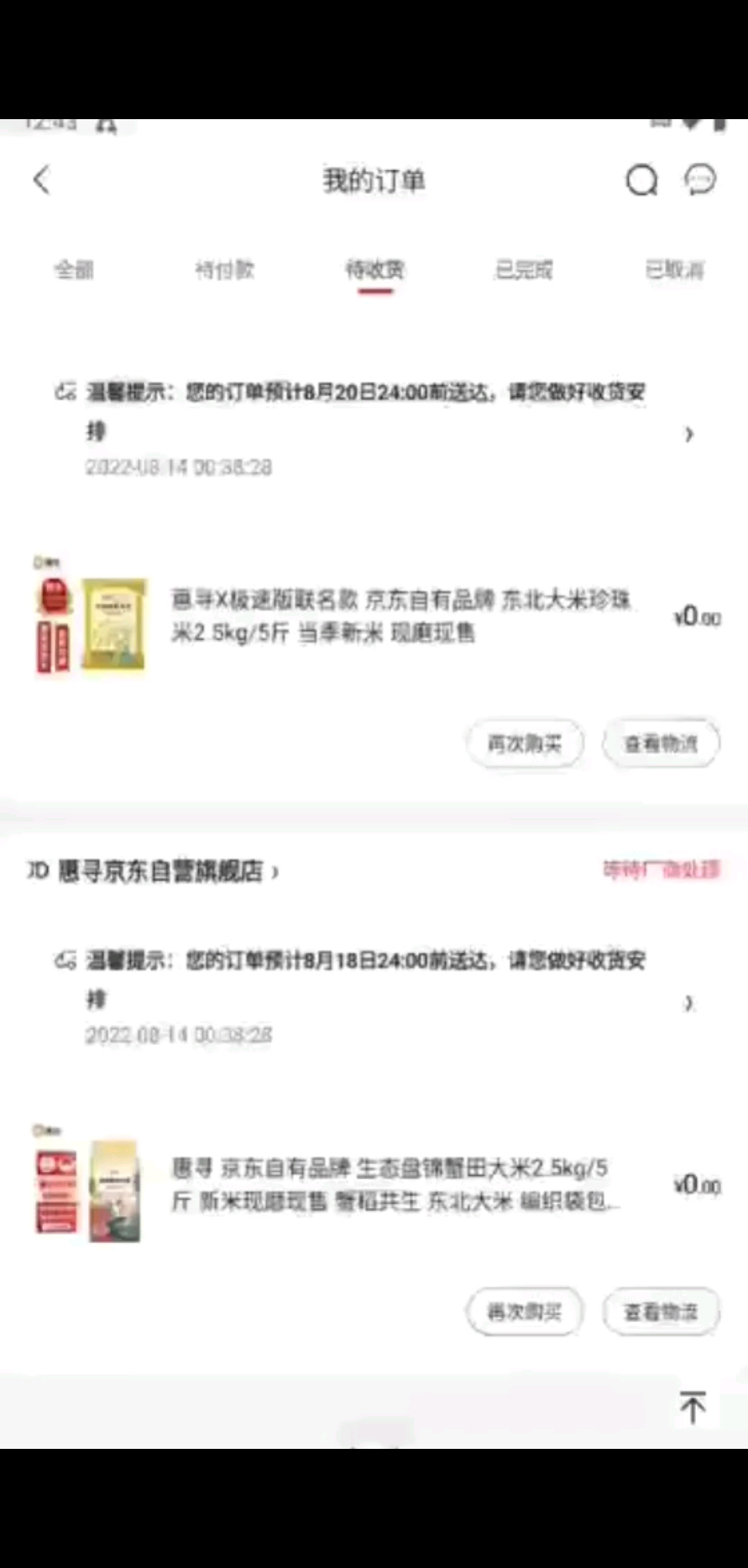Image resolution: width=748 pixels, height=1568 pixels.
Task: Switch to the 全部 tab
Action: click(x=74, y=269)
